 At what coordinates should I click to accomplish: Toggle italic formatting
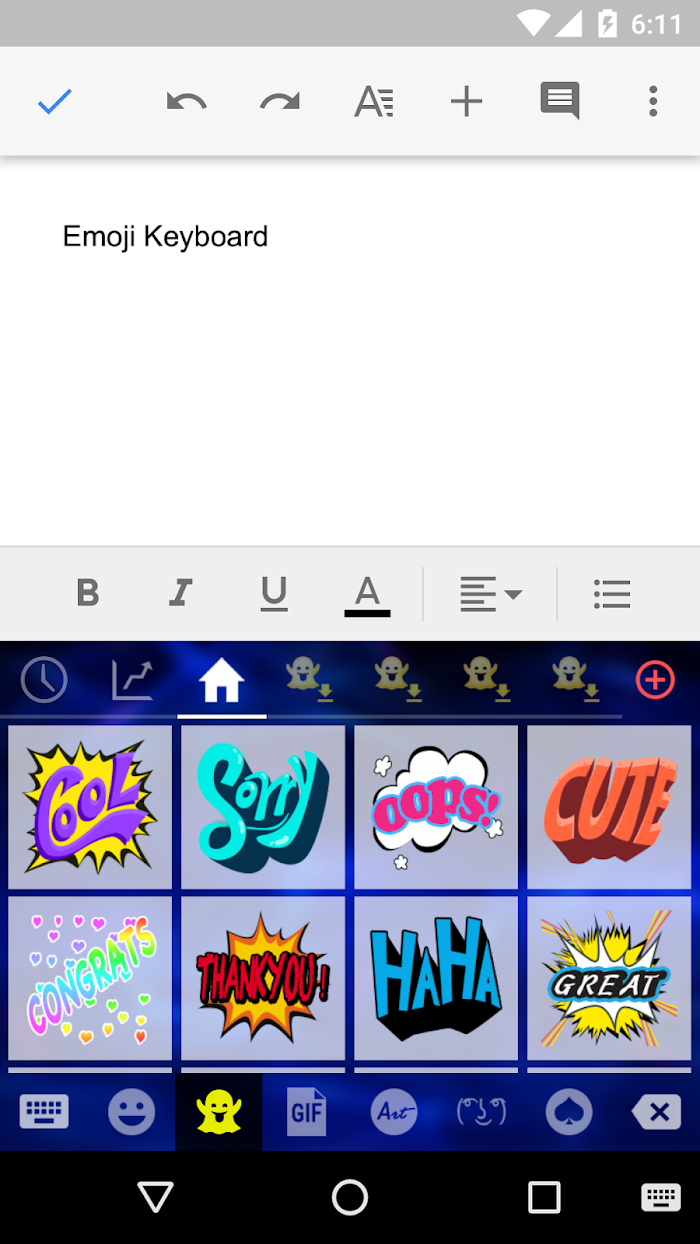tap(180, 593)
